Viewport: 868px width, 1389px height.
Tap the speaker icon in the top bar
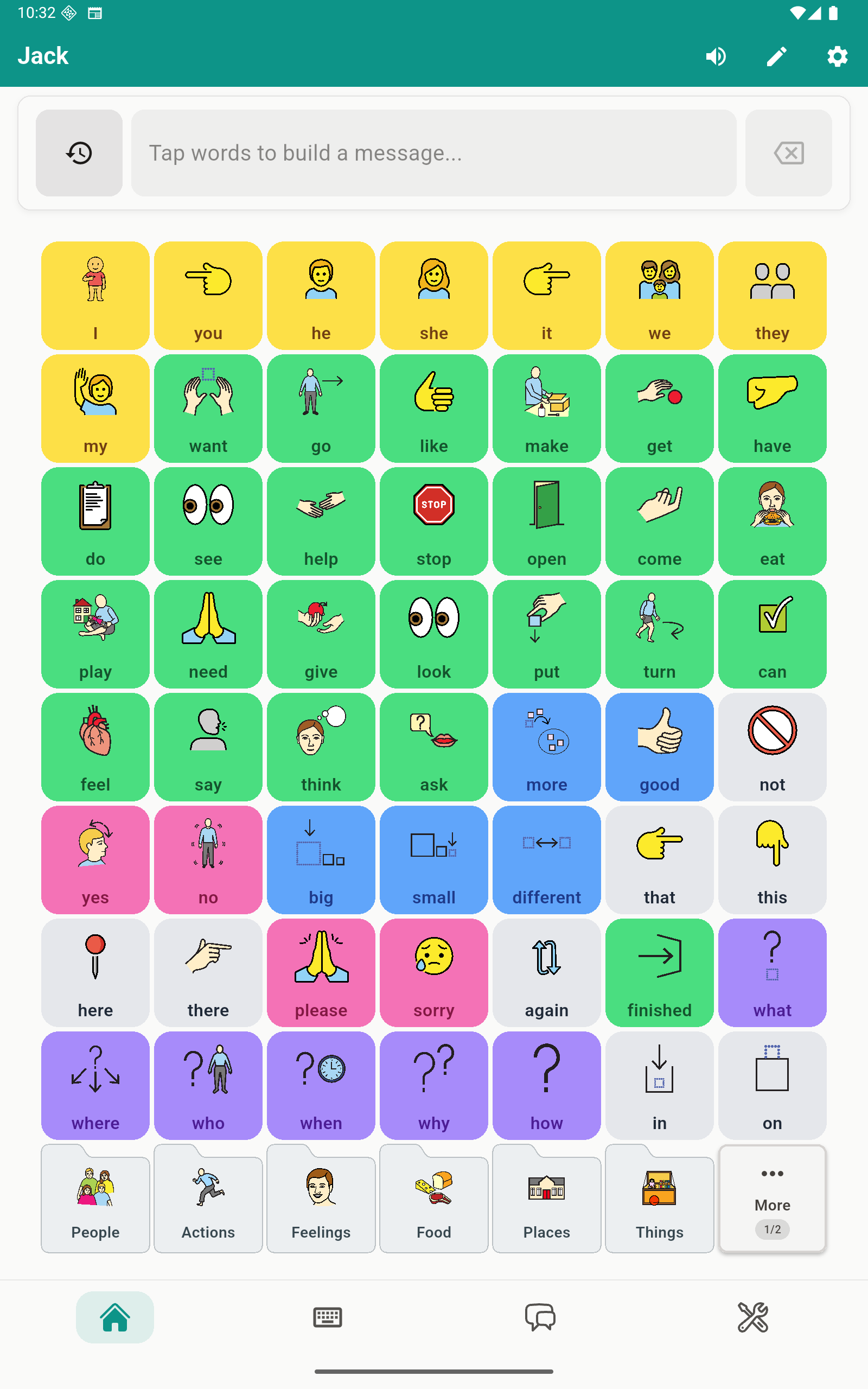coord(716,56)
